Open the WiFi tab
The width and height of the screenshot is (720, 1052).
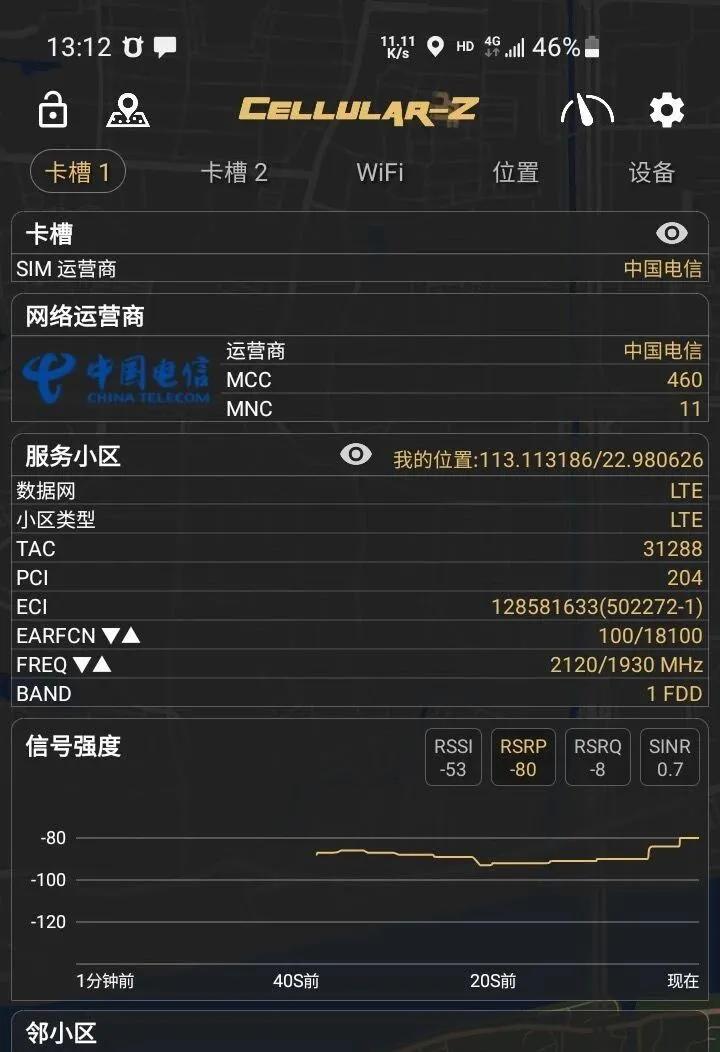point(379,172)
